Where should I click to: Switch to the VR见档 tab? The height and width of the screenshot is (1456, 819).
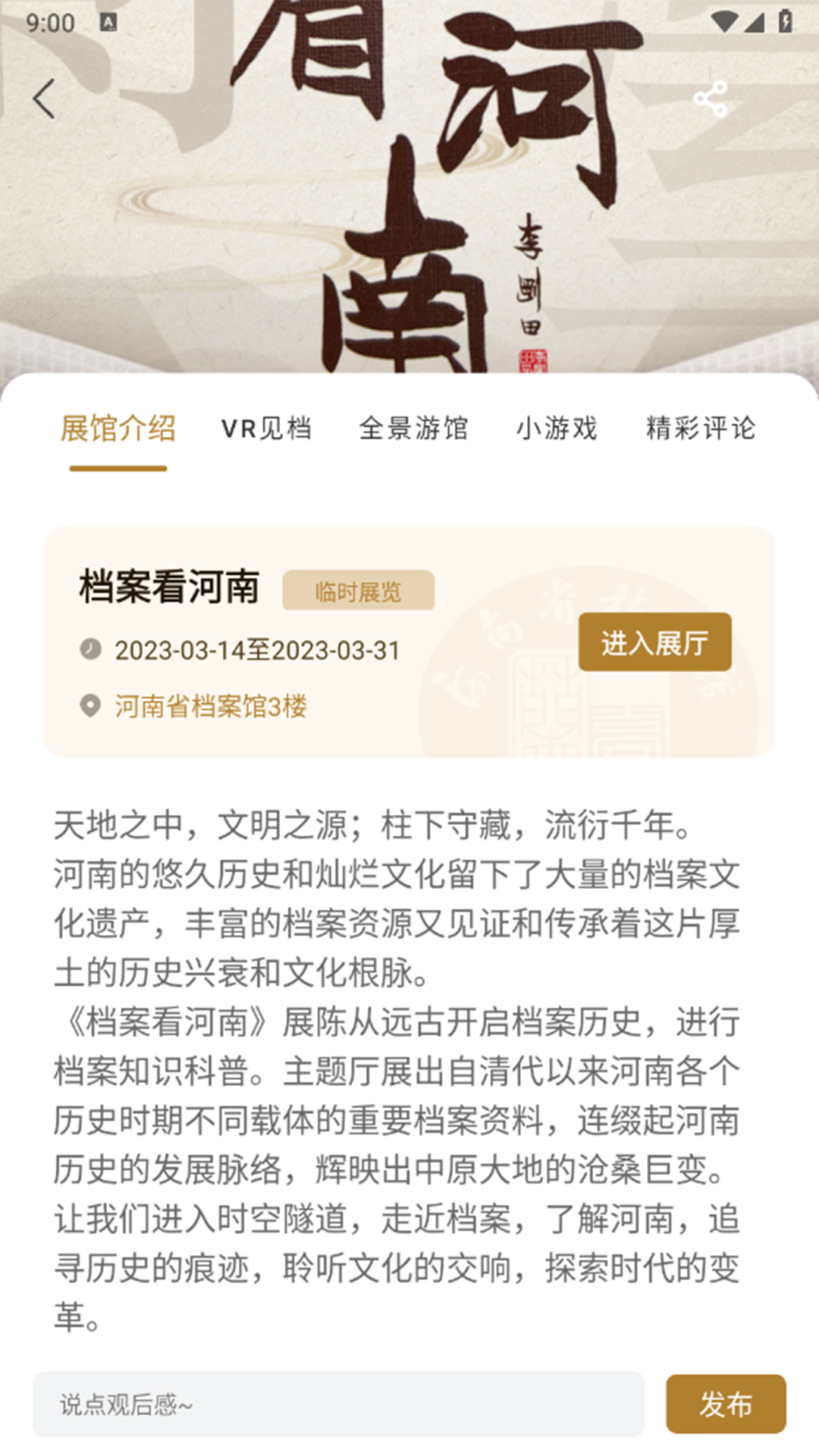point(266,428)
